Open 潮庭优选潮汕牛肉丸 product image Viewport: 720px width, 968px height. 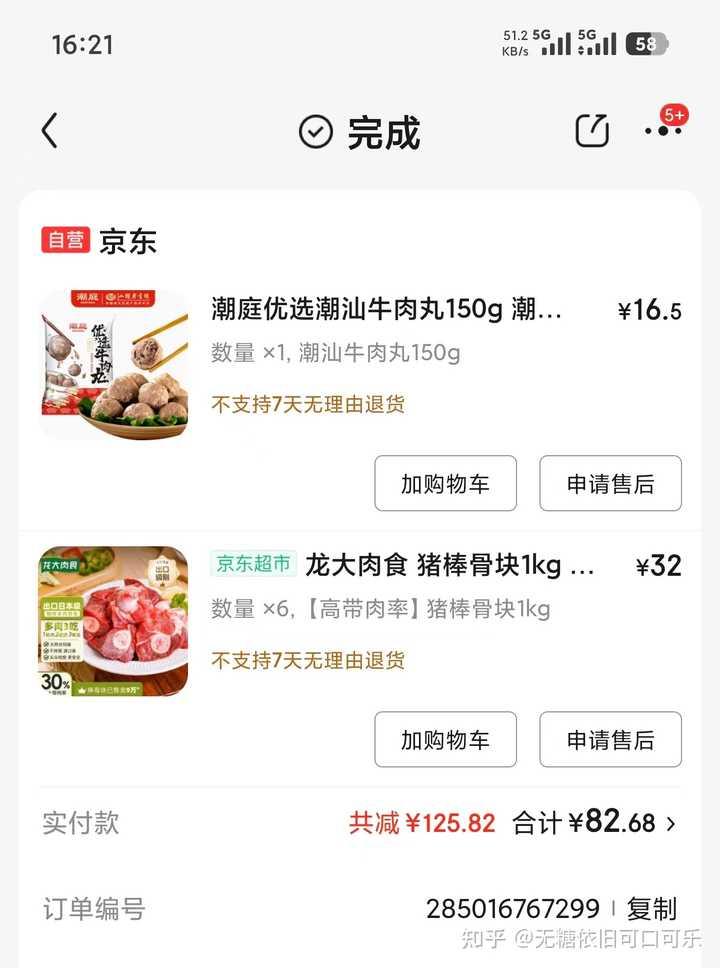click(113, 364)
